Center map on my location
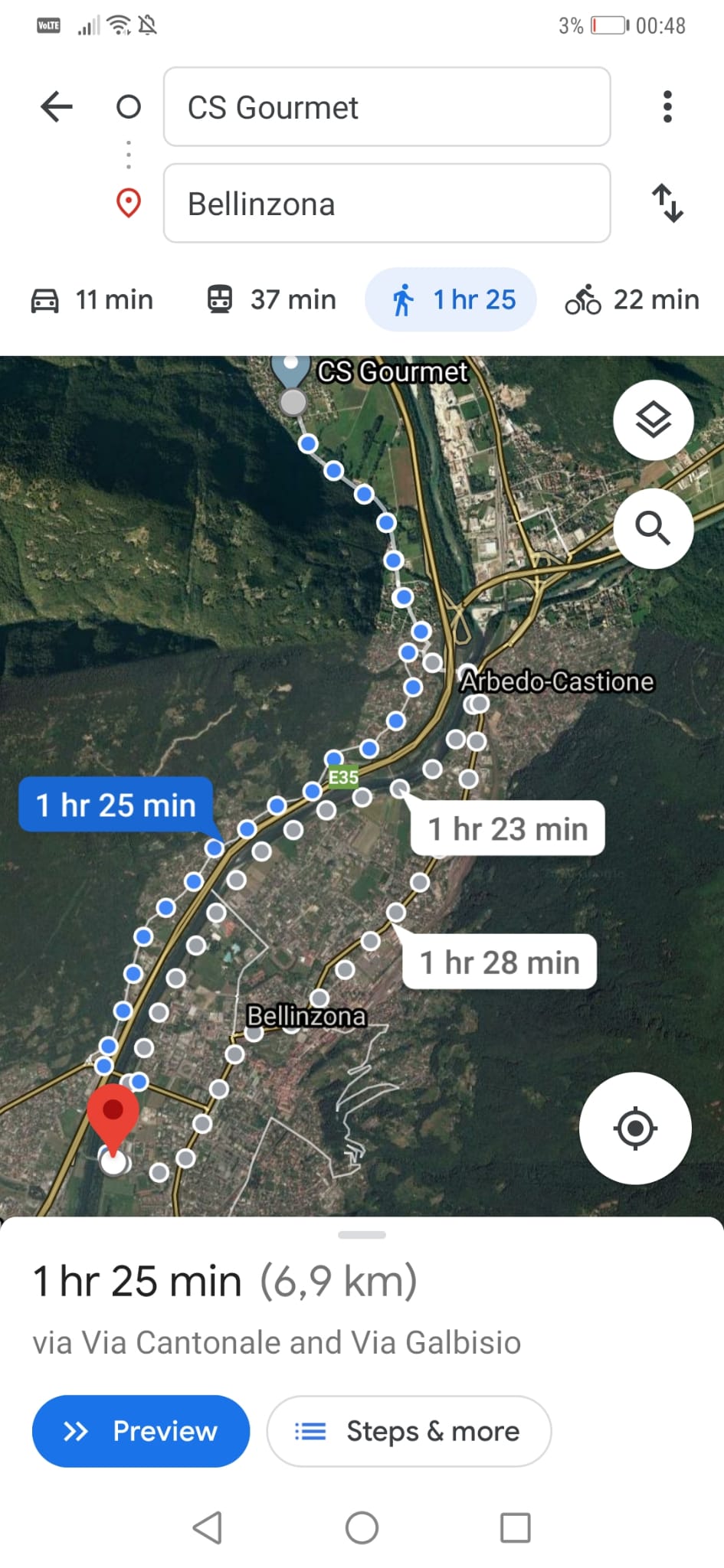 pos(635,1128)
